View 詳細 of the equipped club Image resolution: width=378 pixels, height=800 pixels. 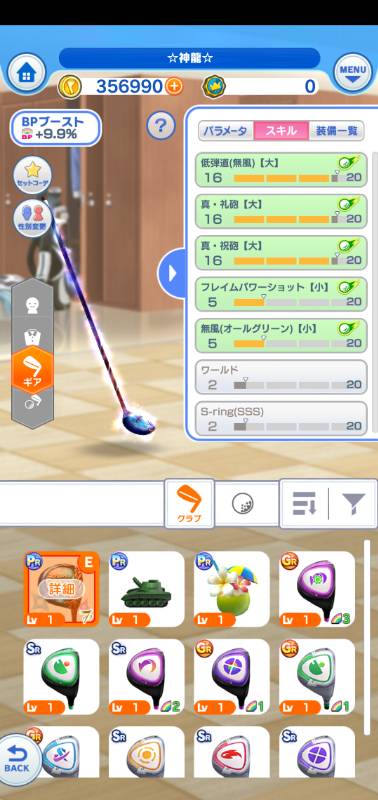[x=61, y=589]
